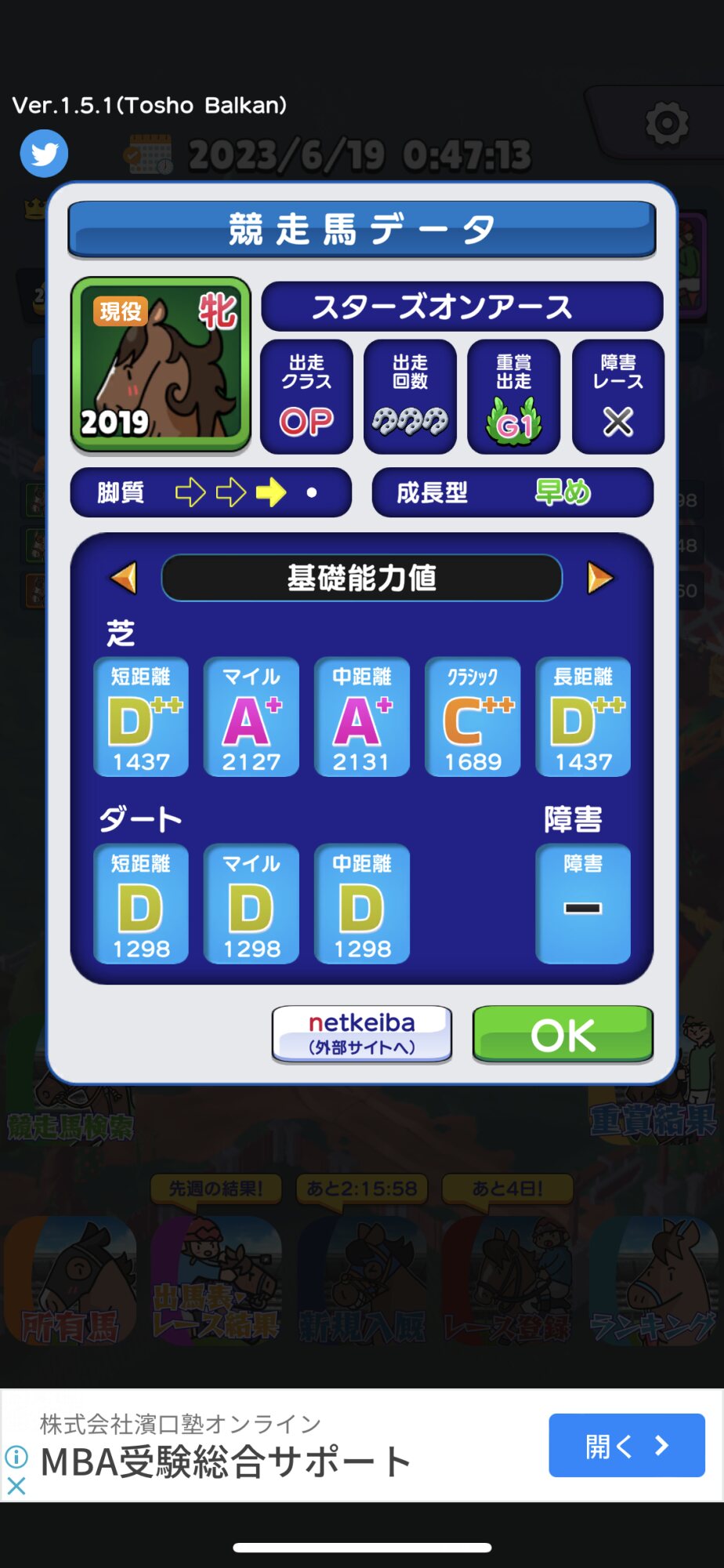Confirm the dialog with the green OK button
The image size is (724, 1568).
pos(563,1034)
